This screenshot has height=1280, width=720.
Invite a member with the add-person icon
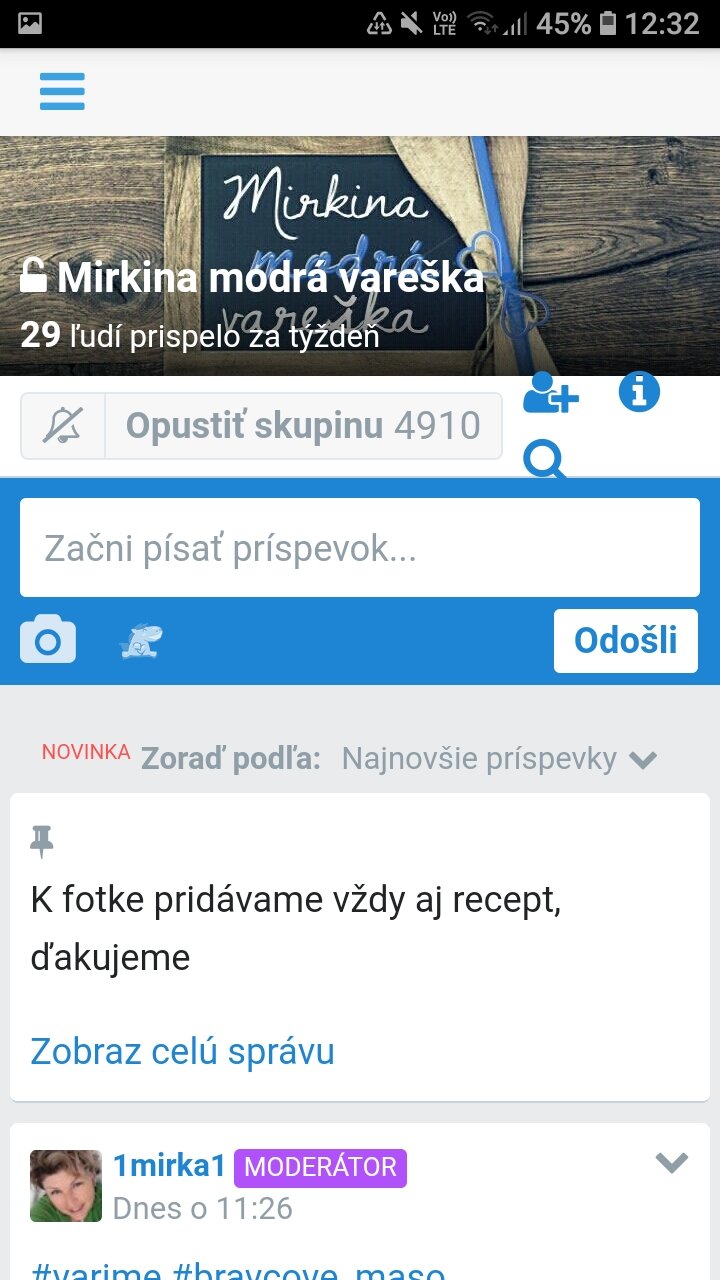(550, 392)
